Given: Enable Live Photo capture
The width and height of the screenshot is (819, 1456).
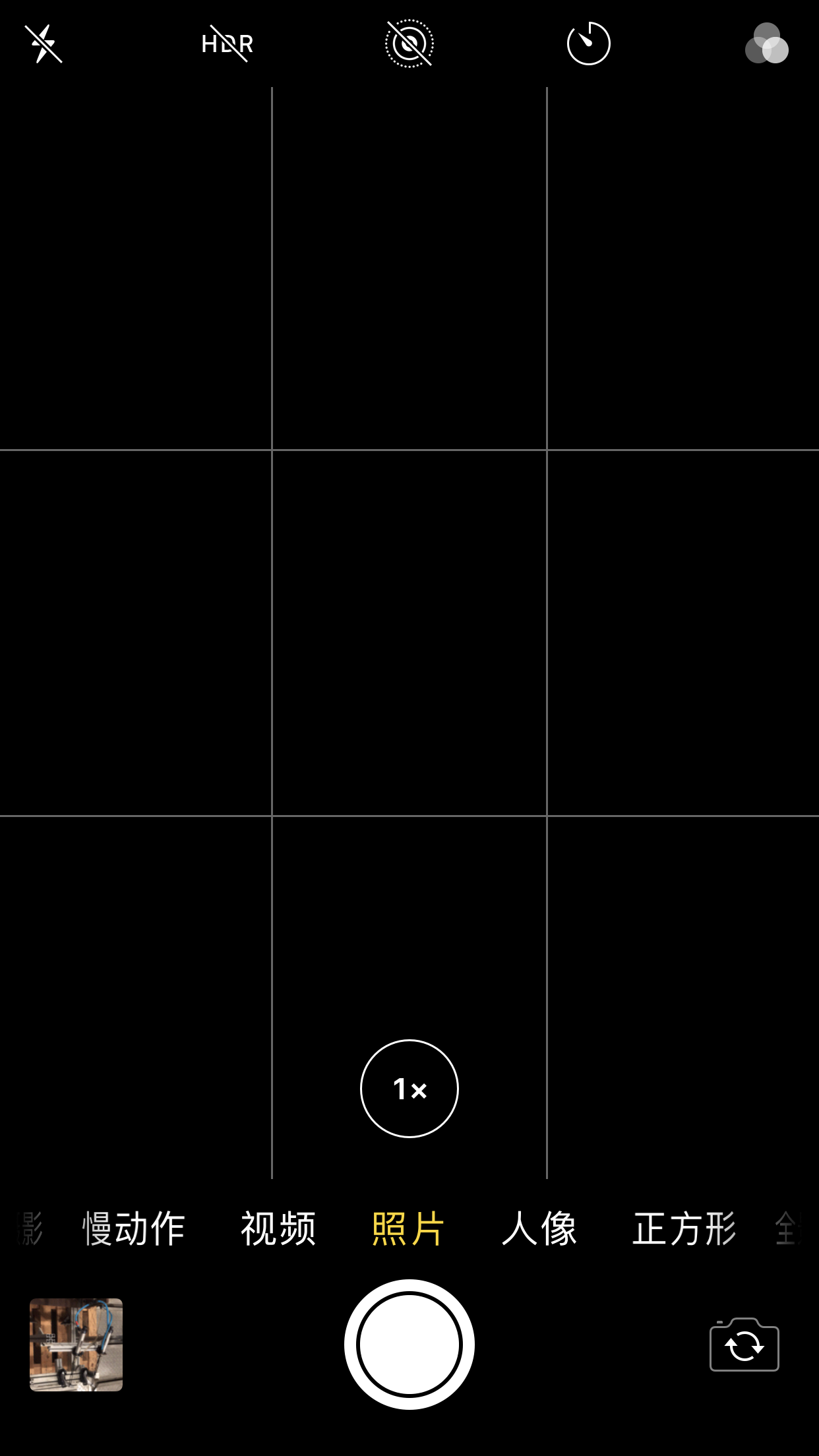Looking at the screenshot, I should 409,44.
